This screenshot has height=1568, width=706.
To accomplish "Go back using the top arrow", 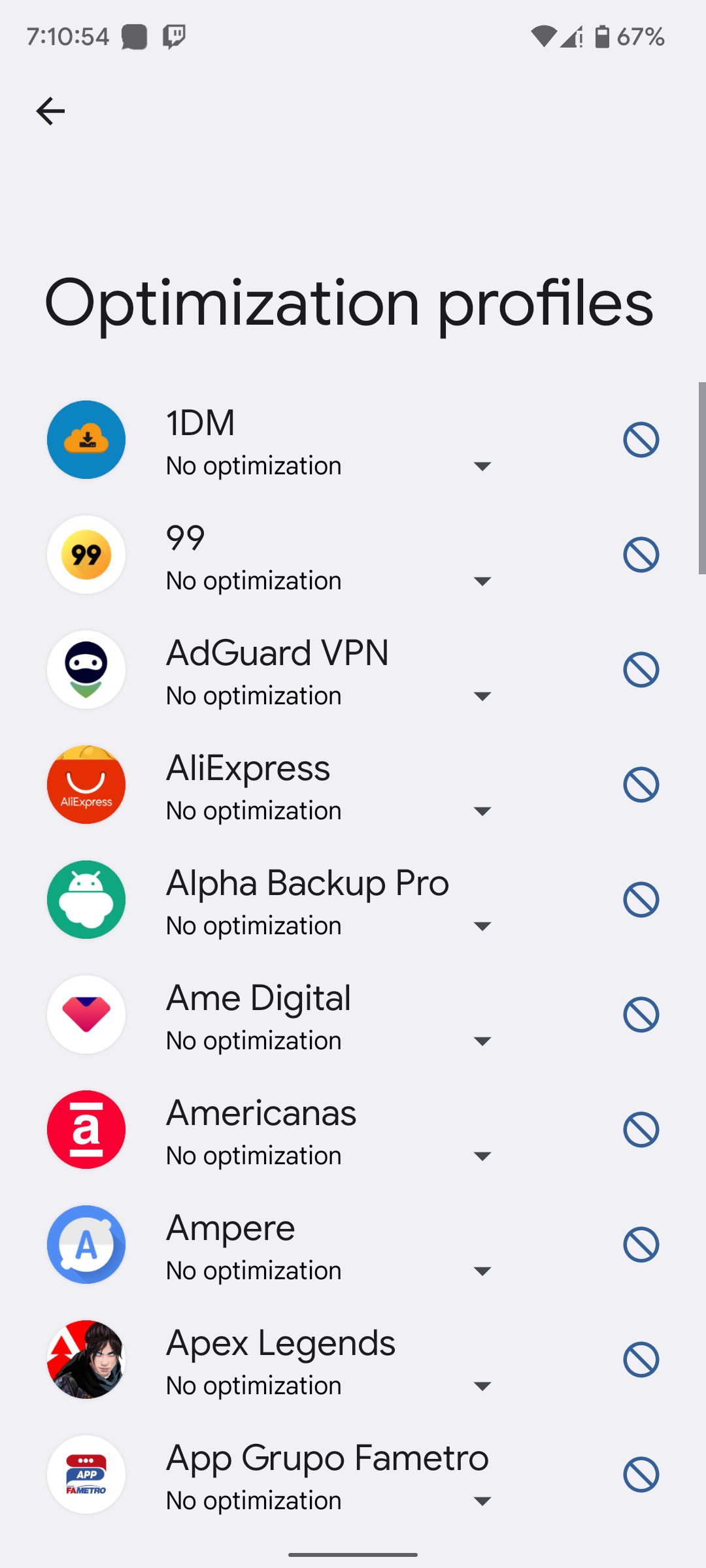I will click(x=50, y=111).
